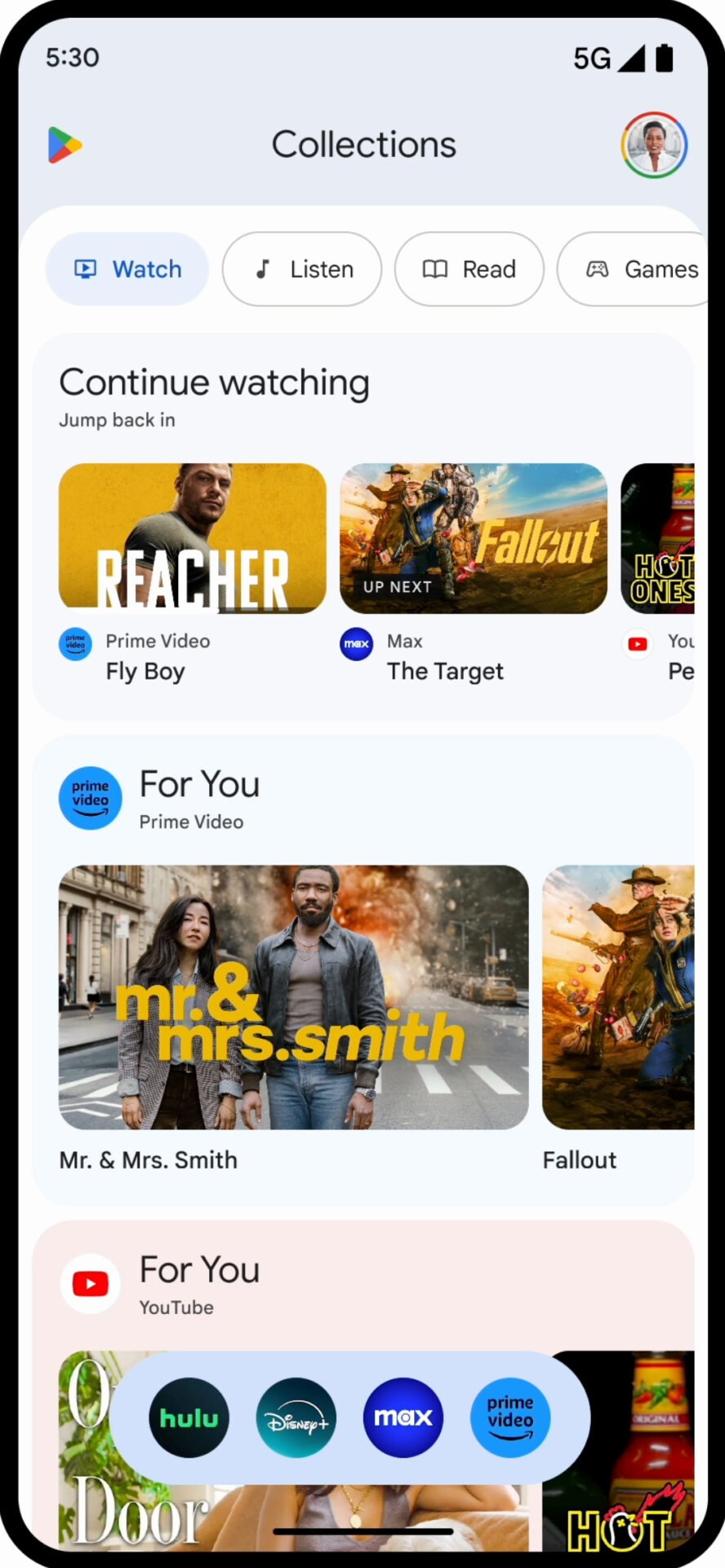Image resolution: width=725 pixels, height=1568 pixels.
Task: Switch to the Games chip
Action: (632, 269)
